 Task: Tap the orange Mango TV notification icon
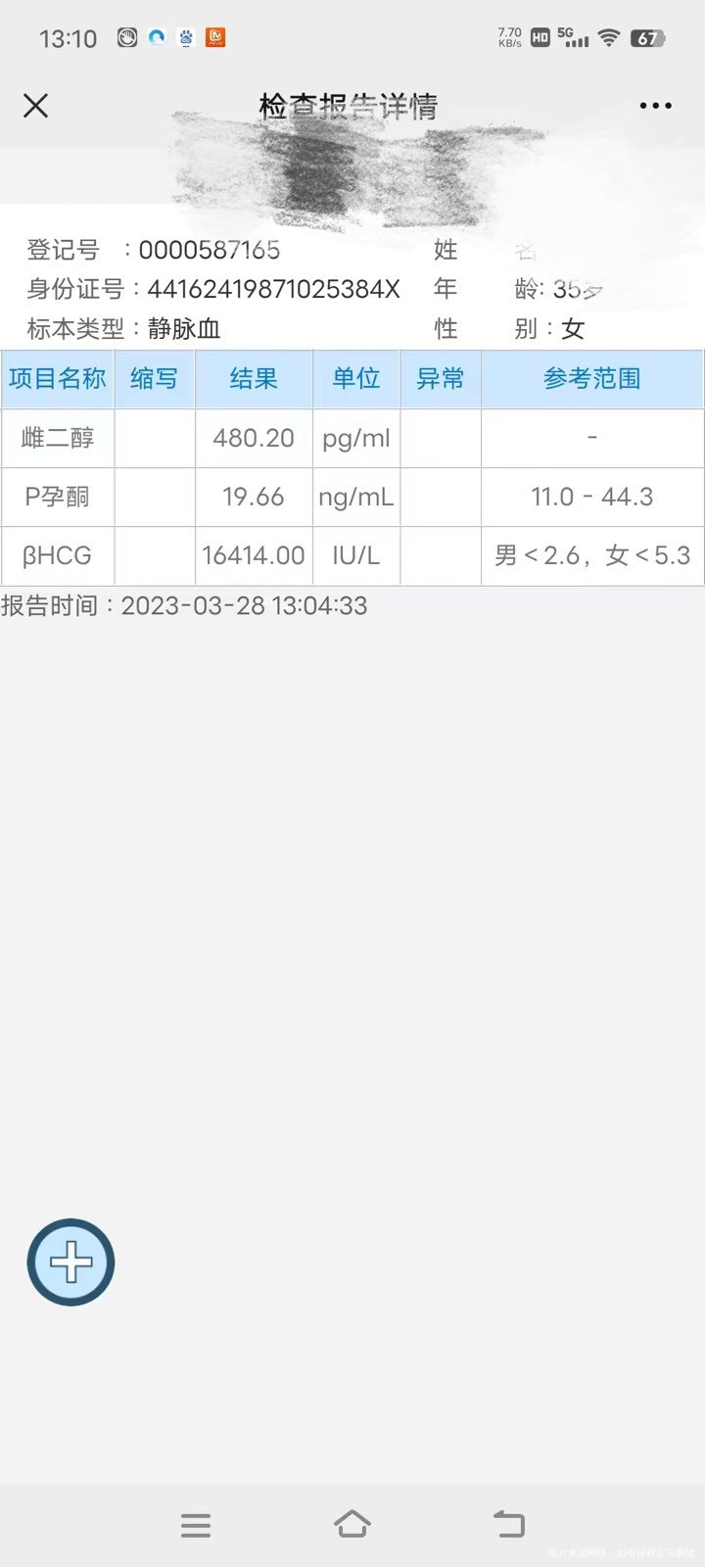[217, 37]
